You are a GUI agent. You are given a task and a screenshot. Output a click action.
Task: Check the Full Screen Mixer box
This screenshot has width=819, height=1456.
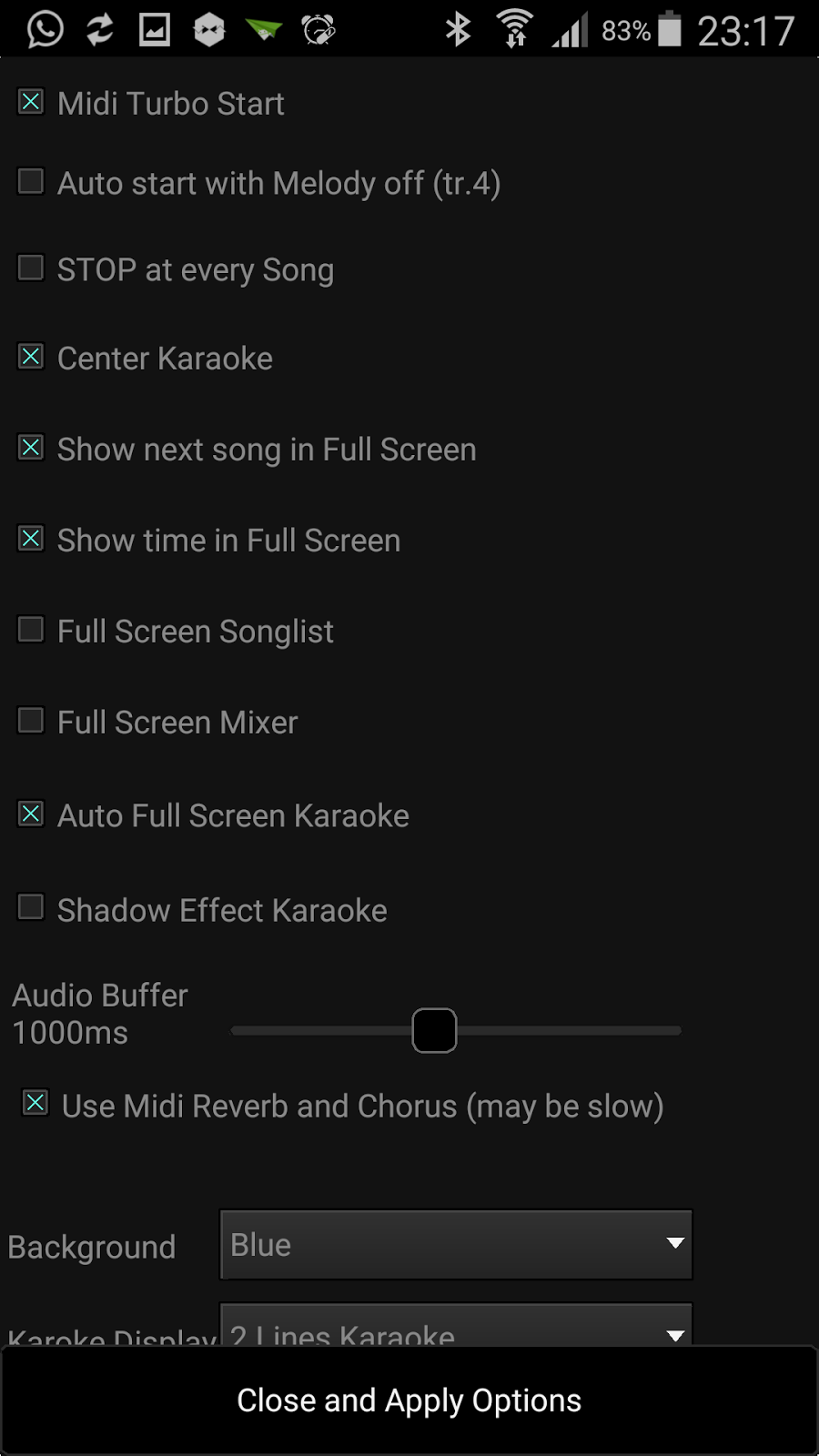click(x=31, y=721)
